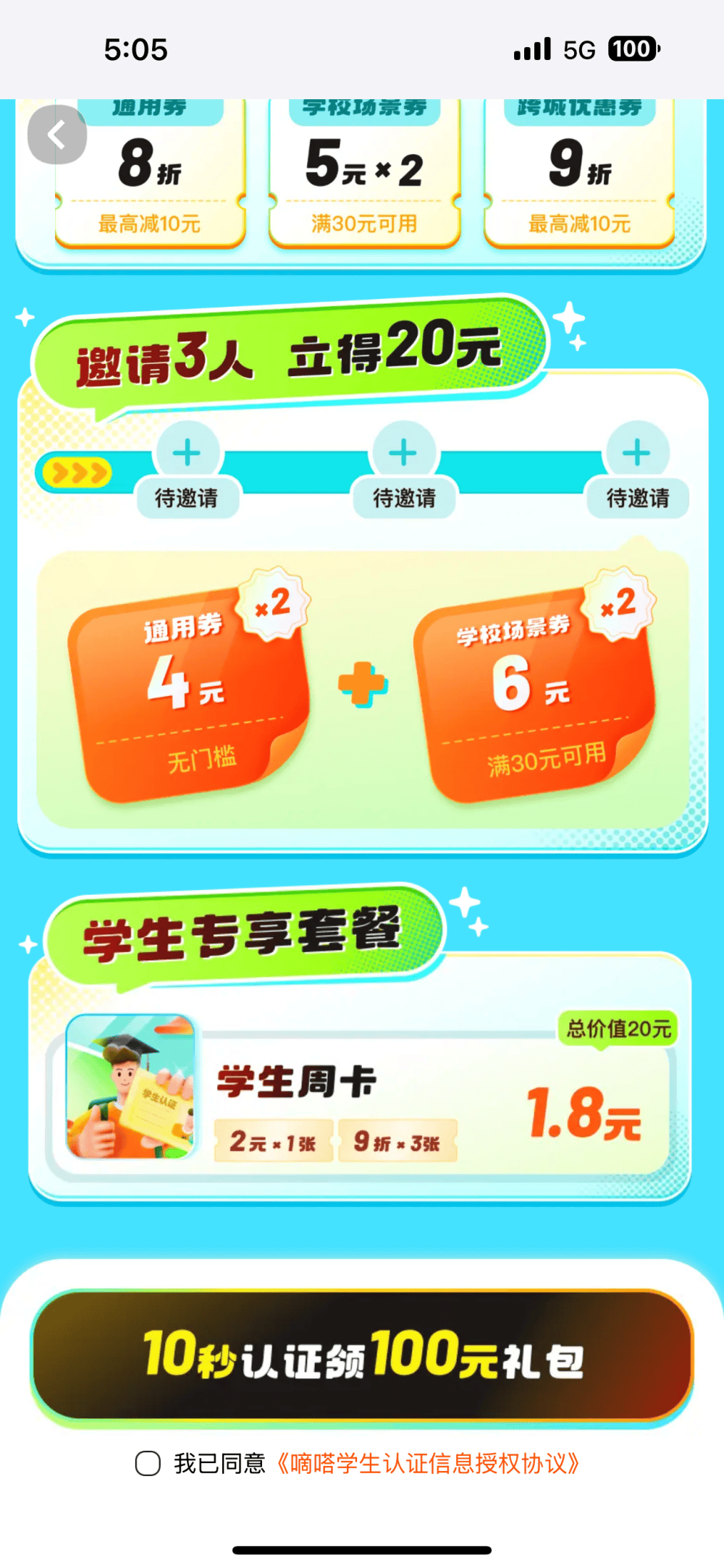This screenshot has width=724, height=1568.
Task: Tap 10秒认证领100元礼包 button
Action: (x=362, y=1355)
